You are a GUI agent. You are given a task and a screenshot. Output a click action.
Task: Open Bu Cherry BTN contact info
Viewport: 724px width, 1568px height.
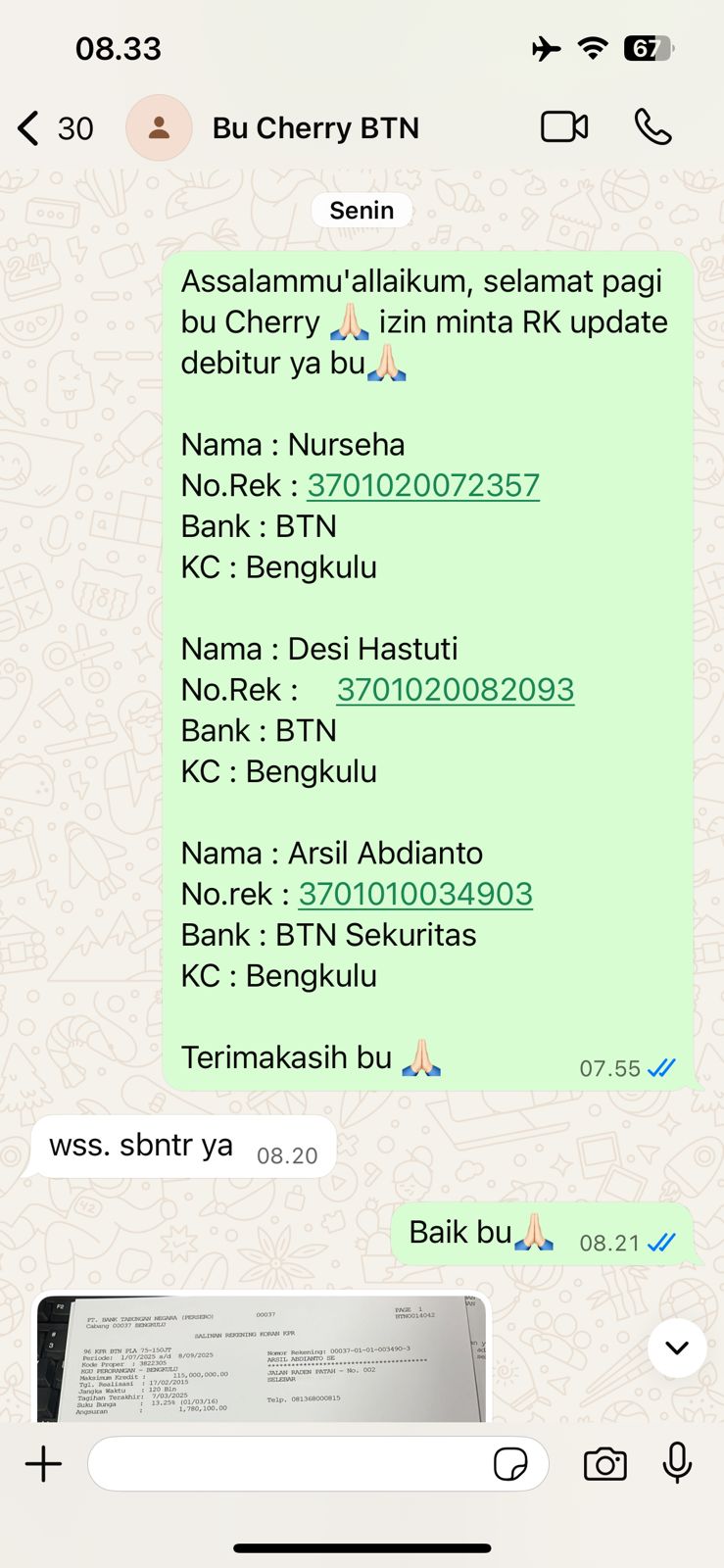click(315, 128)
